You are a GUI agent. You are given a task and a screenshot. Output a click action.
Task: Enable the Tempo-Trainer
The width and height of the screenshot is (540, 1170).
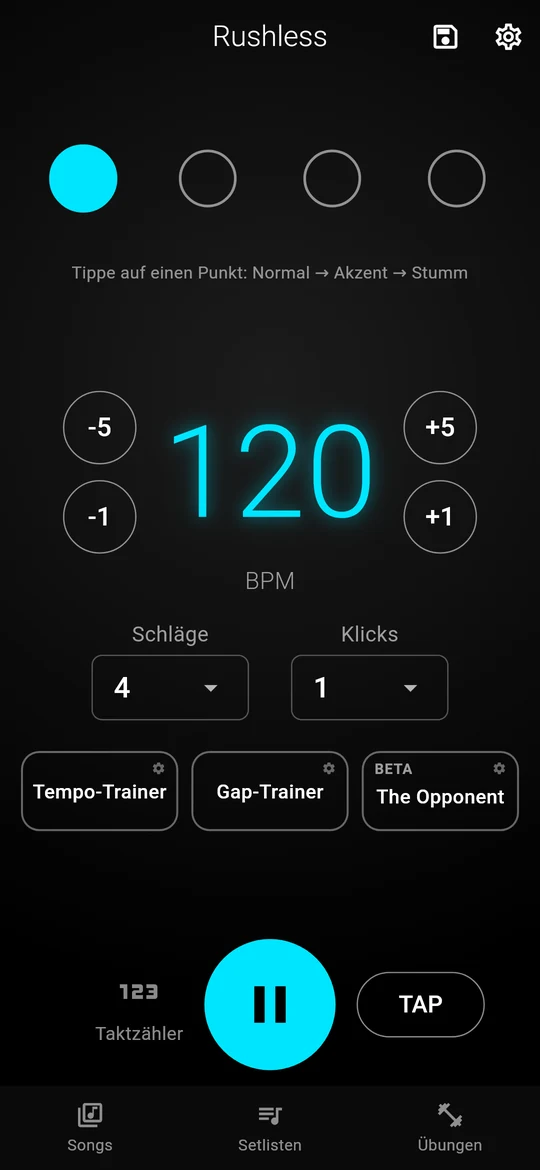tap(99, 791)
